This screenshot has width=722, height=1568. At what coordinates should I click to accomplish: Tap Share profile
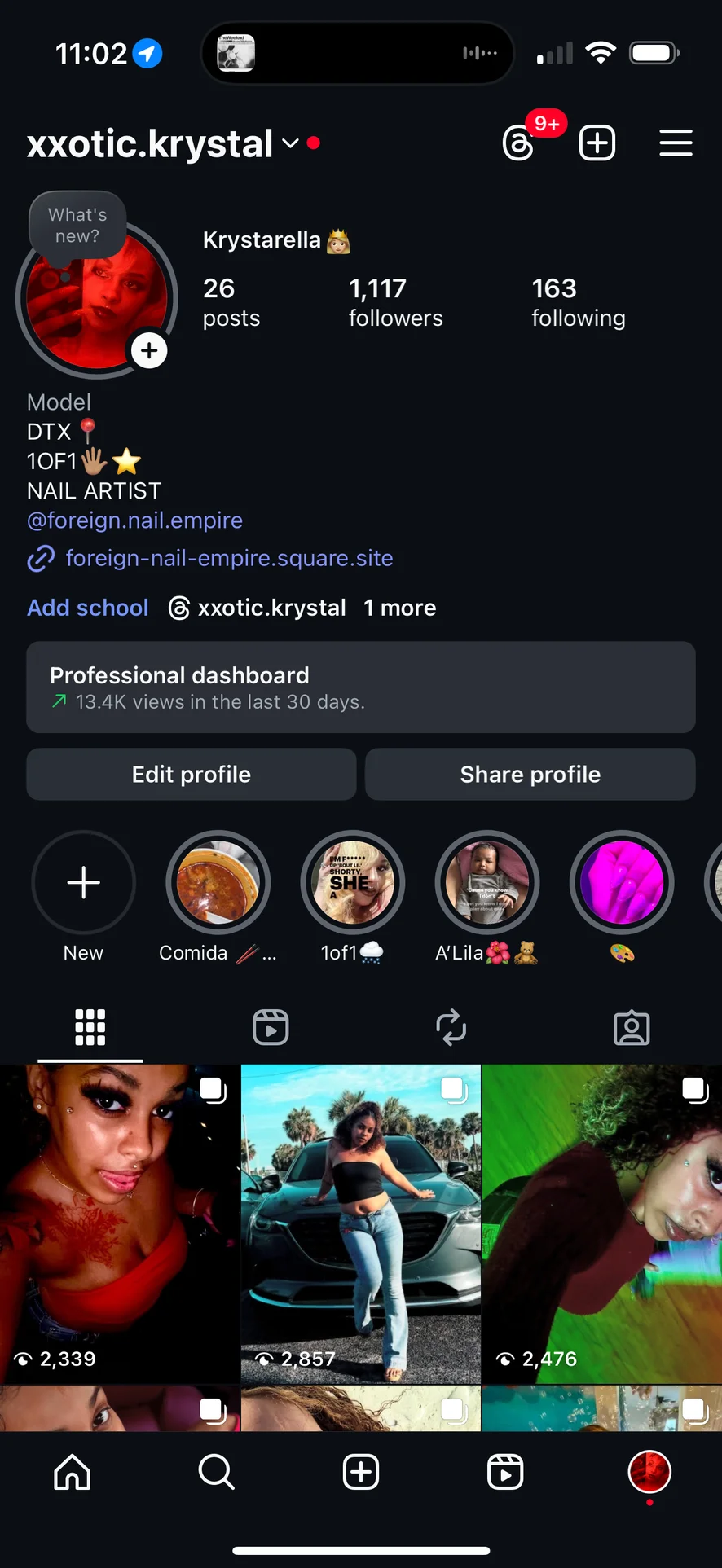coord(530,774)
